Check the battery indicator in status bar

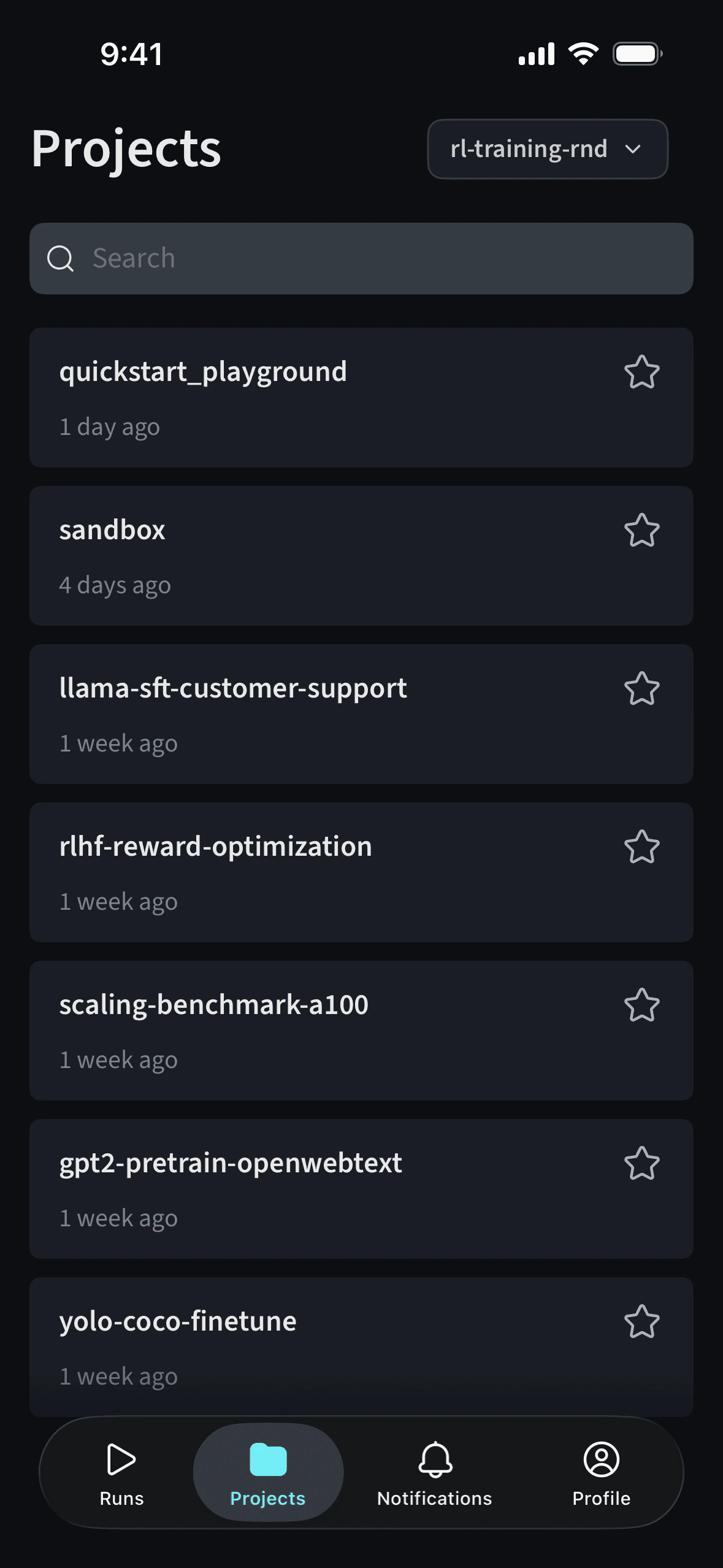[636, 54]
